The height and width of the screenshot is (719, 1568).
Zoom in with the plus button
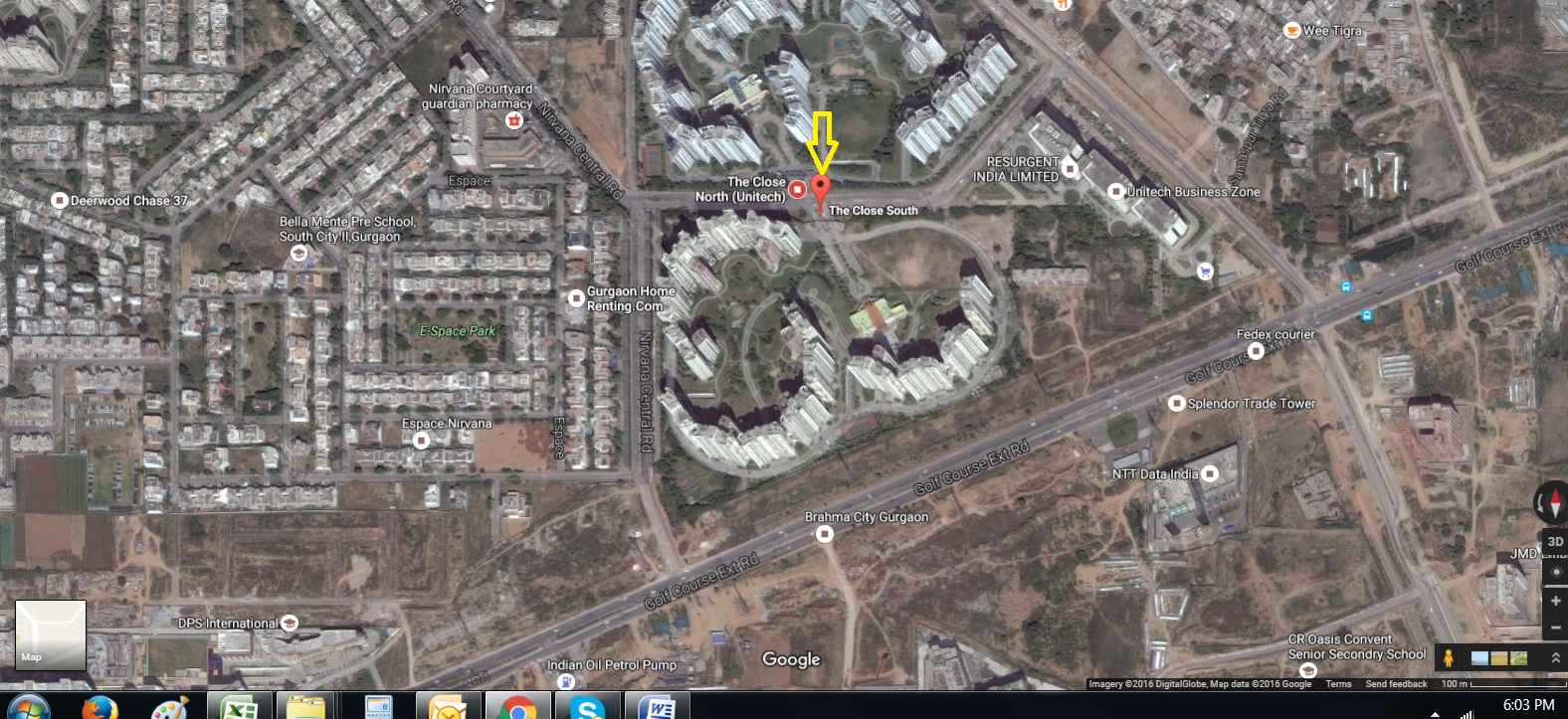[1555, 601]
